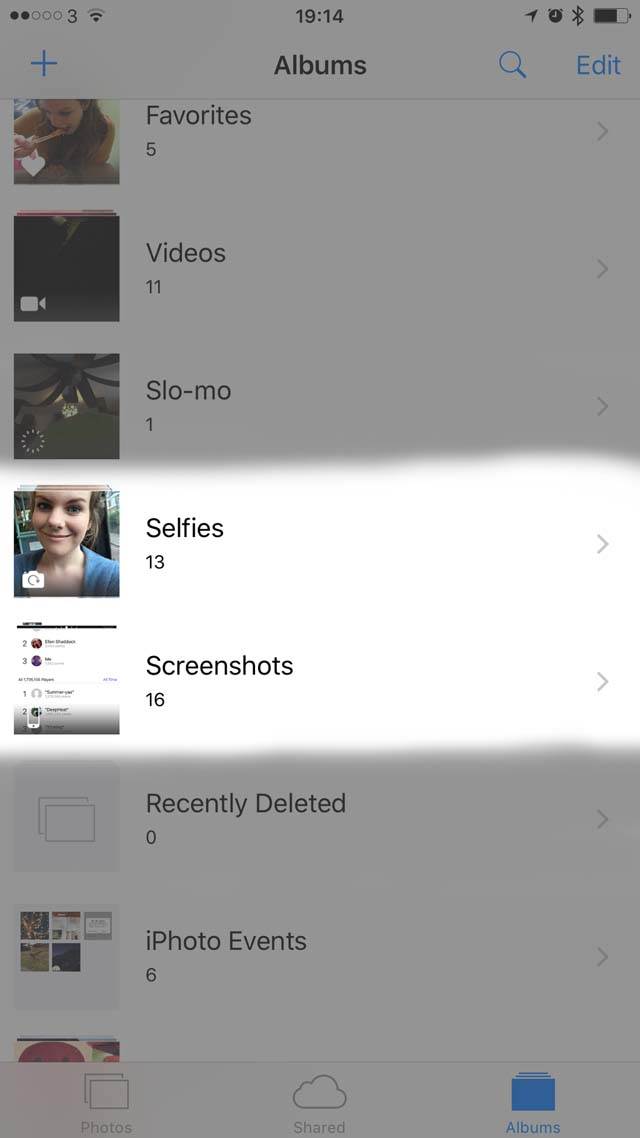Switch to the Photos tab
Screen dimensions: 640x1138
pyautogui.click(x=107, y=1103)
